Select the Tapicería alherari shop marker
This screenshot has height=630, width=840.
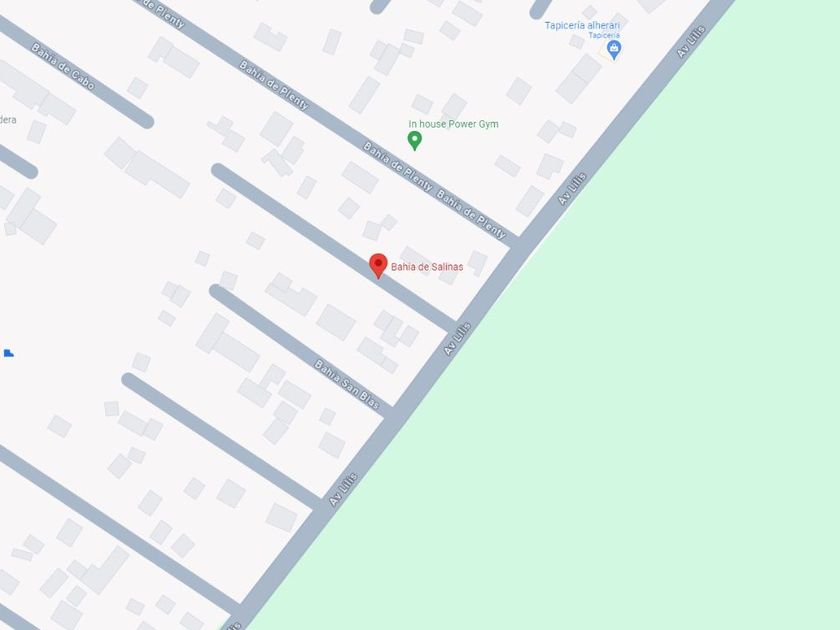tap(614, 50)
